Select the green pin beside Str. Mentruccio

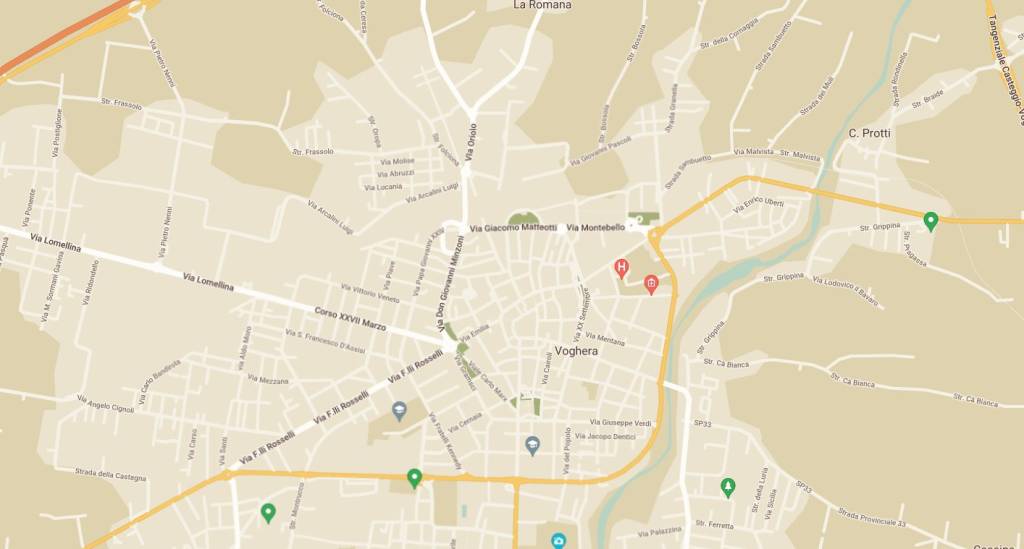[x=268, y=512]
